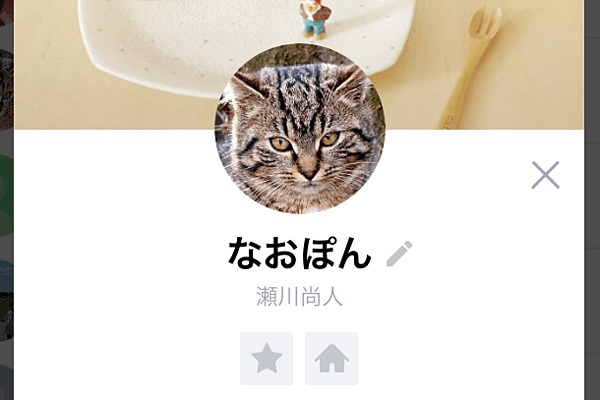Edit the display name なおぽん
Image resolution: width=600 pixels, height=400 pixels.
point(398,254)
